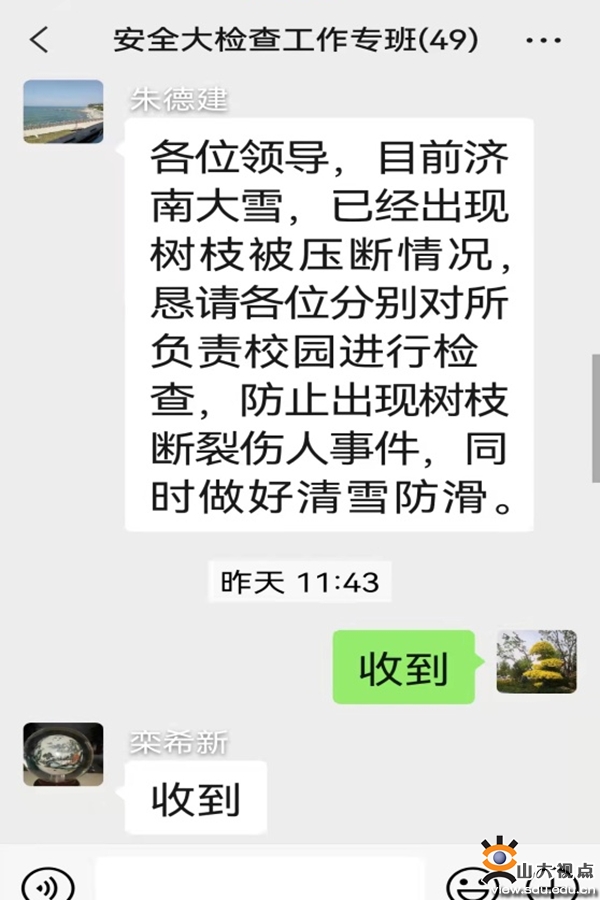
Task: Open 朱德建's profile avatar
Action: pos(63,112)
